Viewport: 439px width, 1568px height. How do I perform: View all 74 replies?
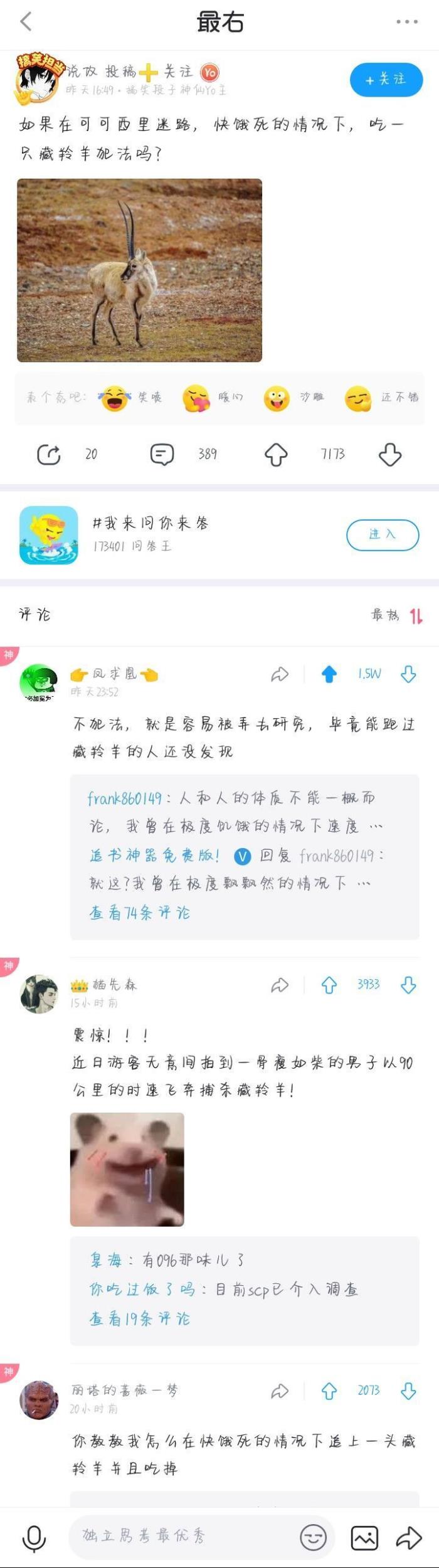pyautogui.click(x=139, y=913)
